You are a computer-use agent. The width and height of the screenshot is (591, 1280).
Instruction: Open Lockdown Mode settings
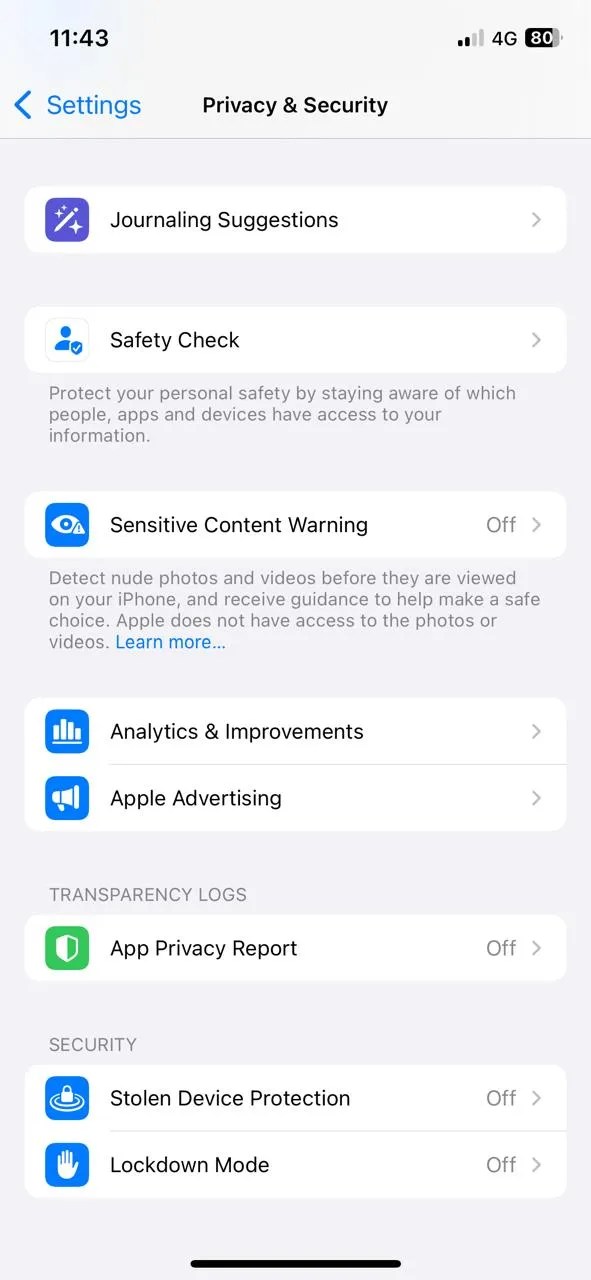tap(295, 1165)
